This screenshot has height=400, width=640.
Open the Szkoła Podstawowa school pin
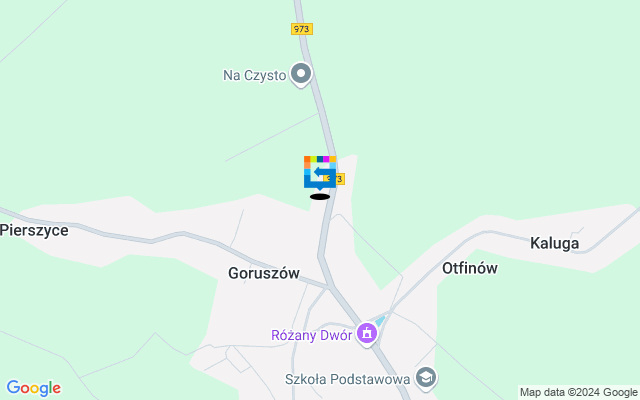(x=426, y=377)
